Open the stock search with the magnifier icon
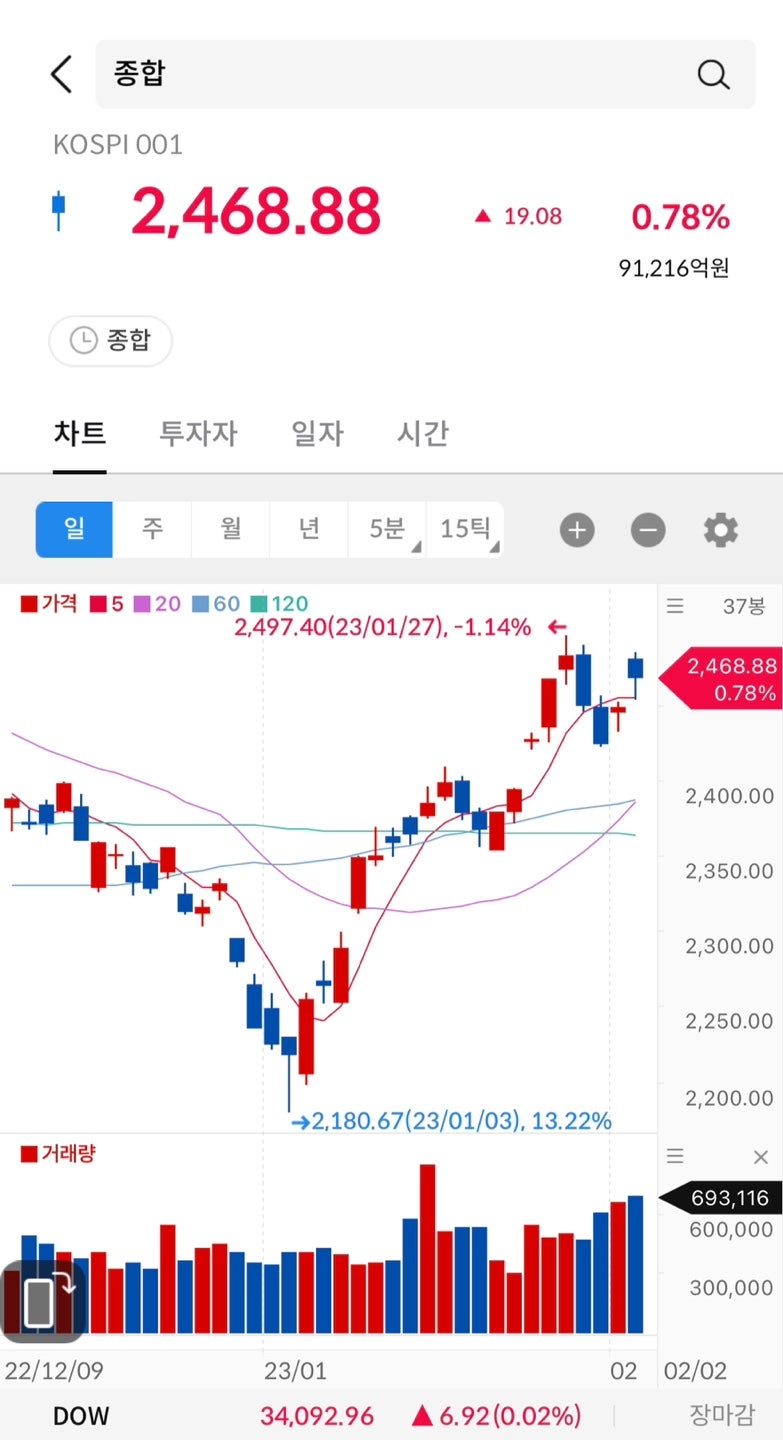The height and width of the screenshot is (1440, 783). (712, 74)
